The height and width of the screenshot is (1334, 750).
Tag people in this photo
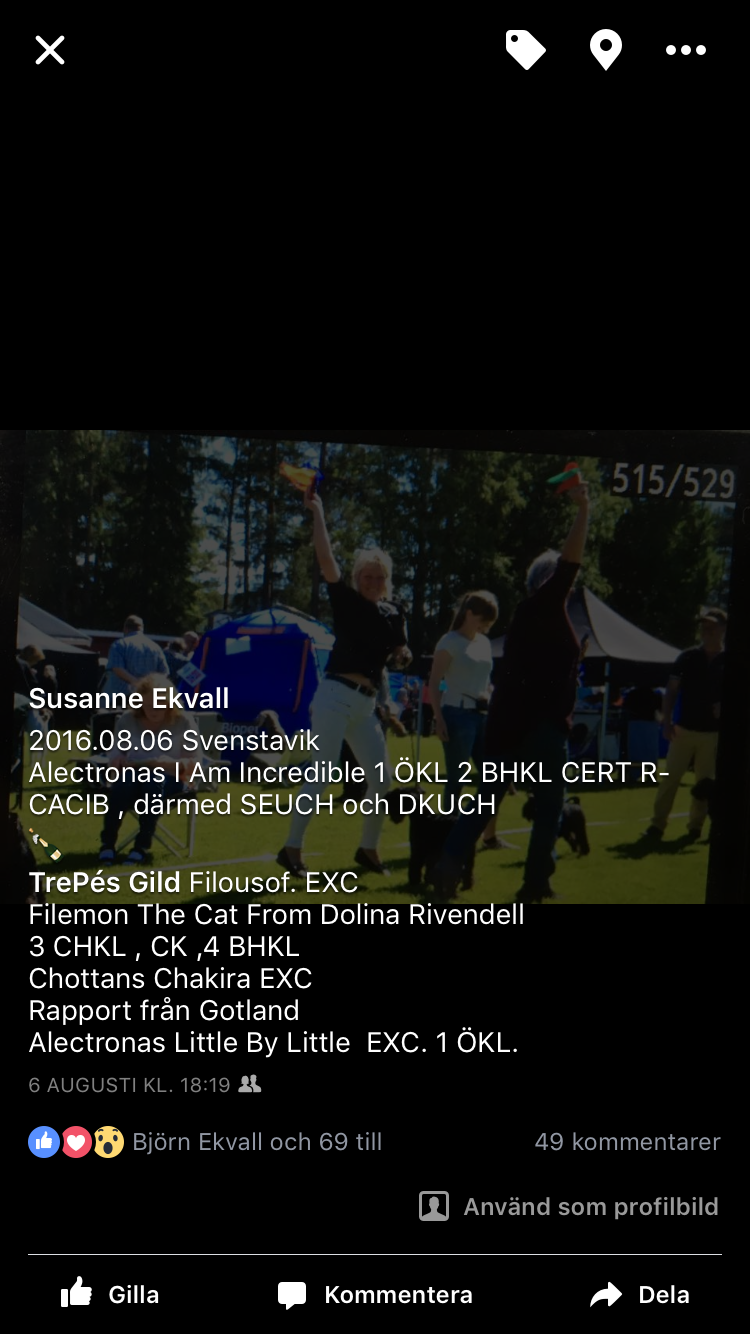[x=525, y=50]
